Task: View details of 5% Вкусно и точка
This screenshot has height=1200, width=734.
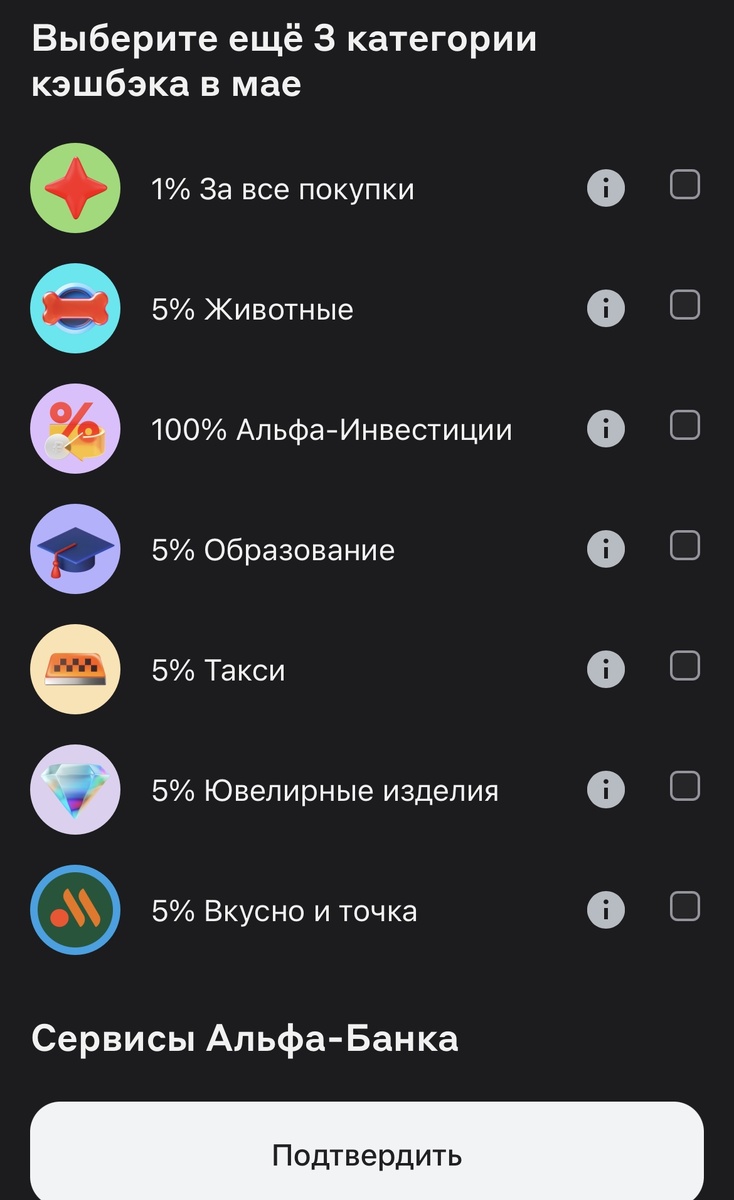Action: pyautogui.click(x=605, y=910)
